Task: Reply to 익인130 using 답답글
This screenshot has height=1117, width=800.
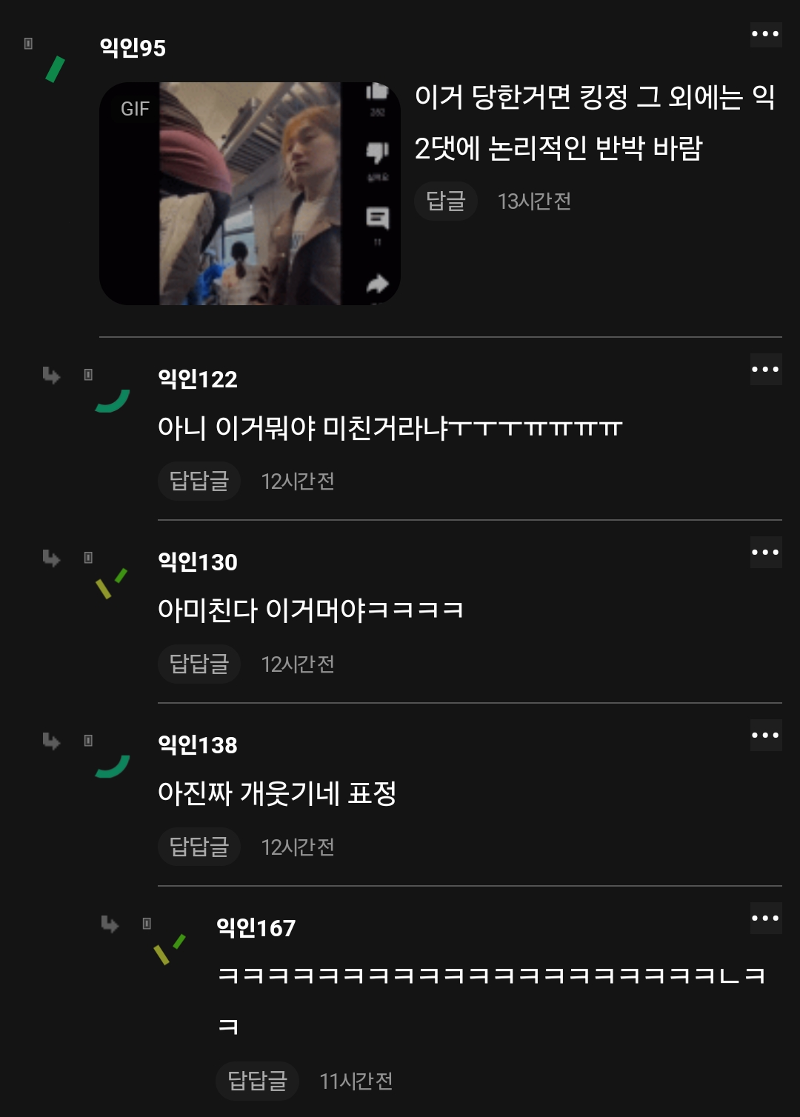Action: click(x=199, y=664)
